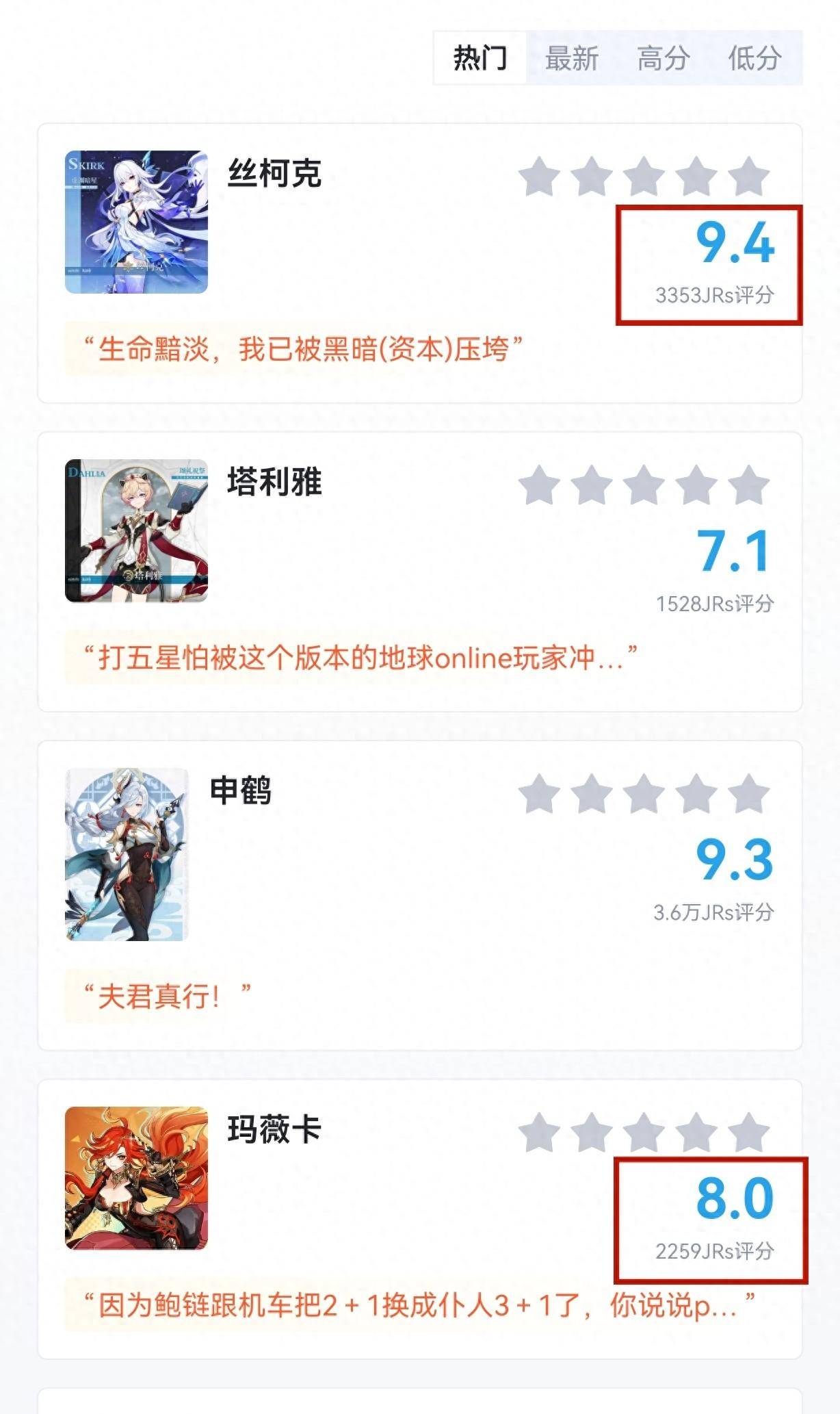
Task: Rate 申鹤 with the third star
Action: click(644, 794)
